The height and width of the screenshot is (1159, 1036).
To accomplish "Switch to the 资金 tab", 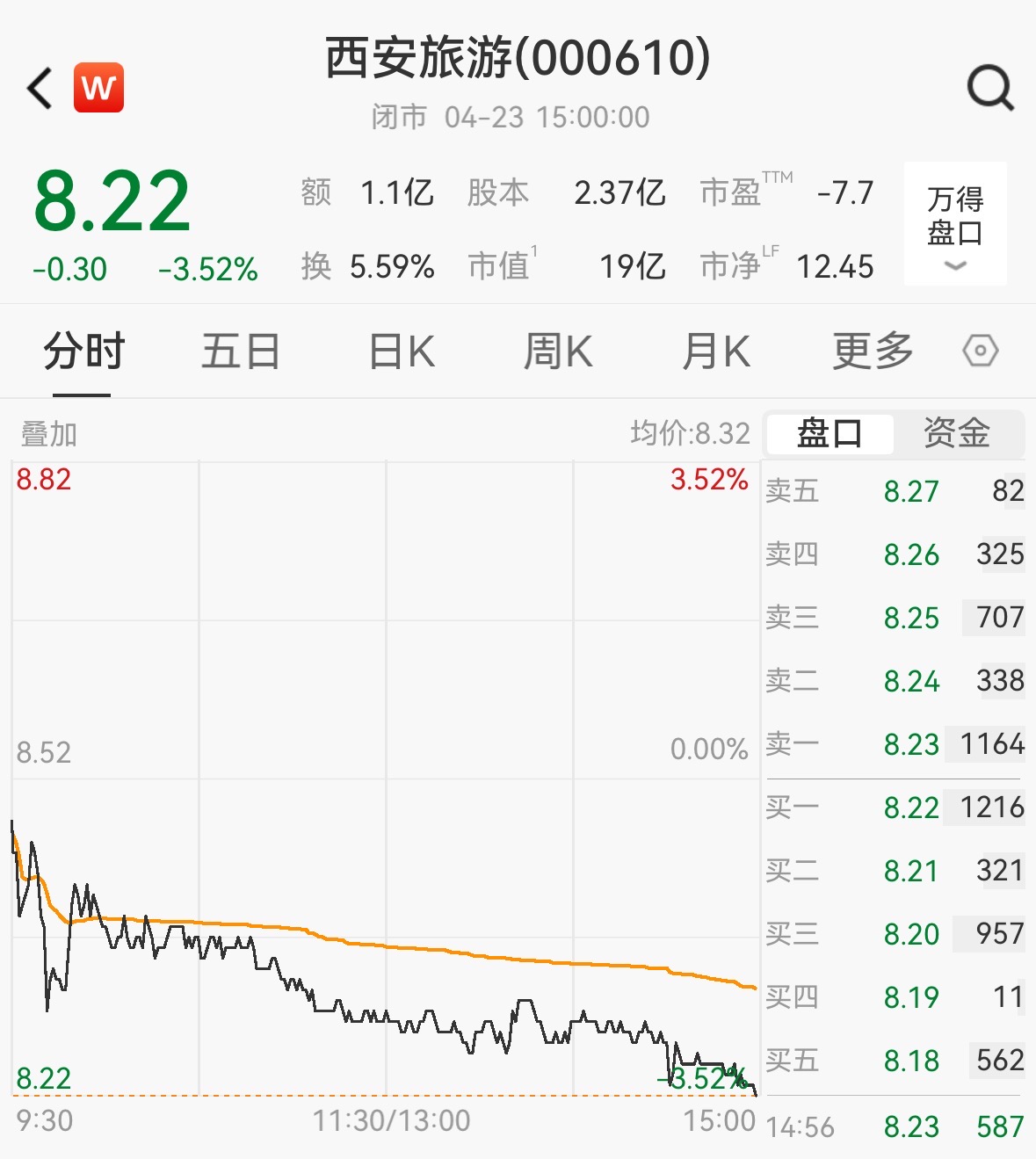I will (957, 434).
